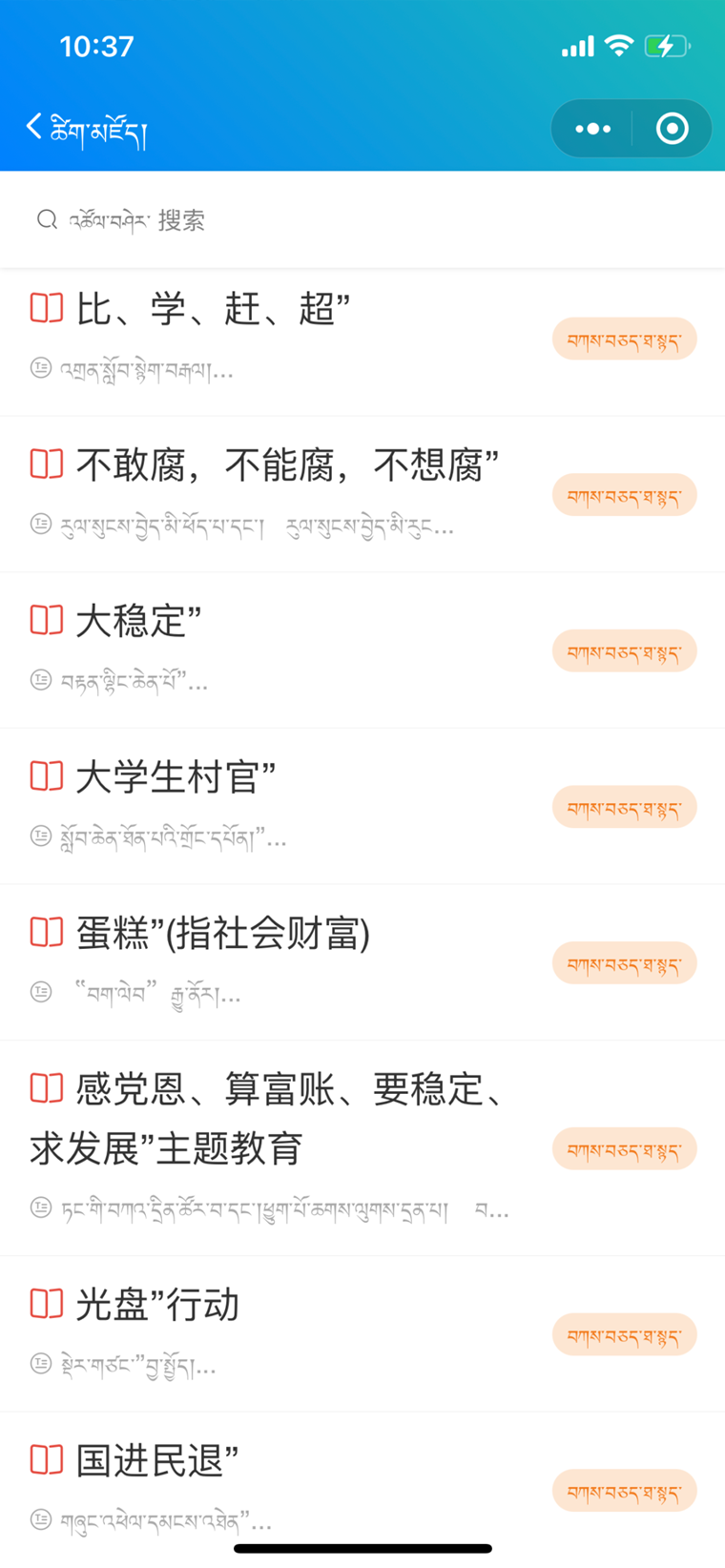Tap the orange tag beside 光盘行动
725x1568 pixels.
pyautogui.click(x=625, y=1335)
